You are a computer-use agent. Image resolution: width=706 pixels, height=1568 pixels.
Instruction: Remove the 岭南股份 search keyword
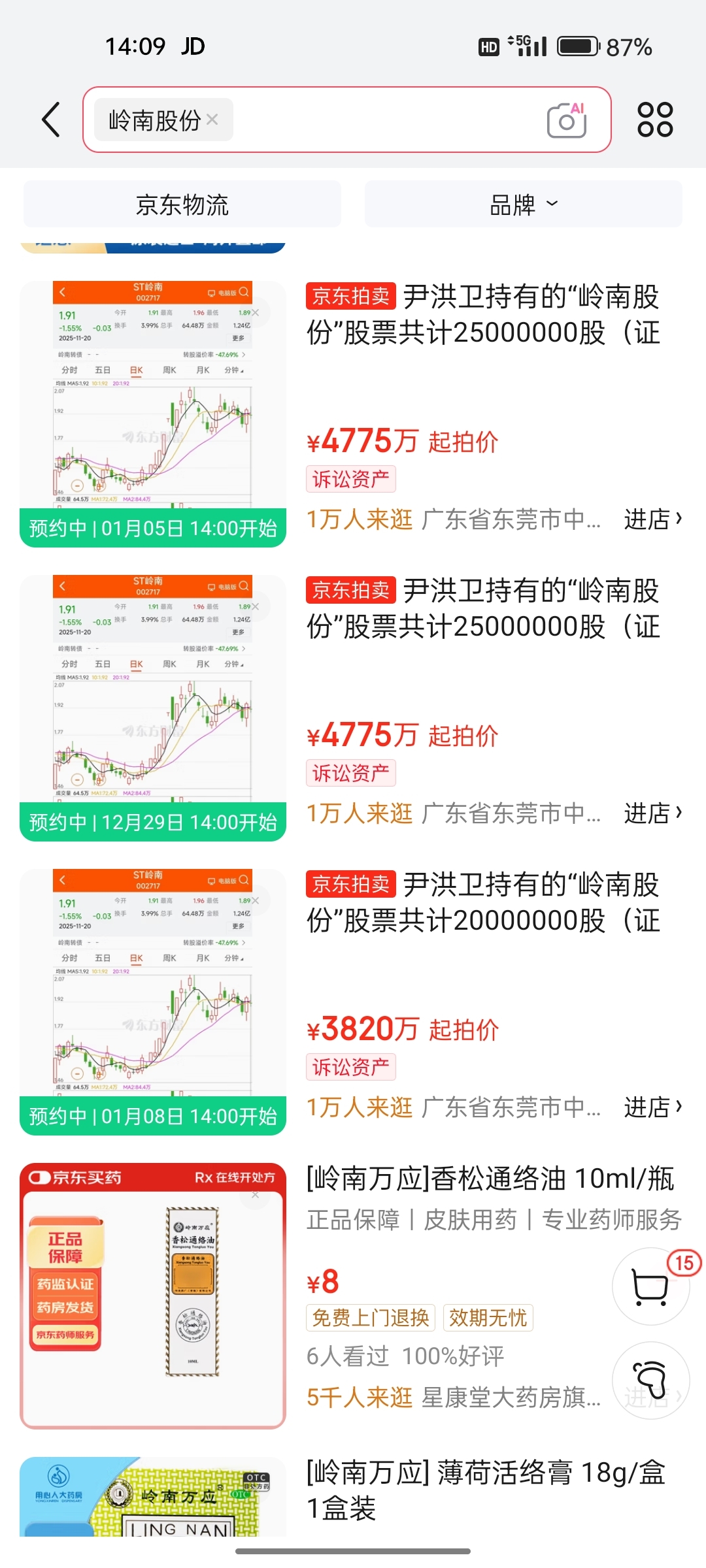point(212,120)
